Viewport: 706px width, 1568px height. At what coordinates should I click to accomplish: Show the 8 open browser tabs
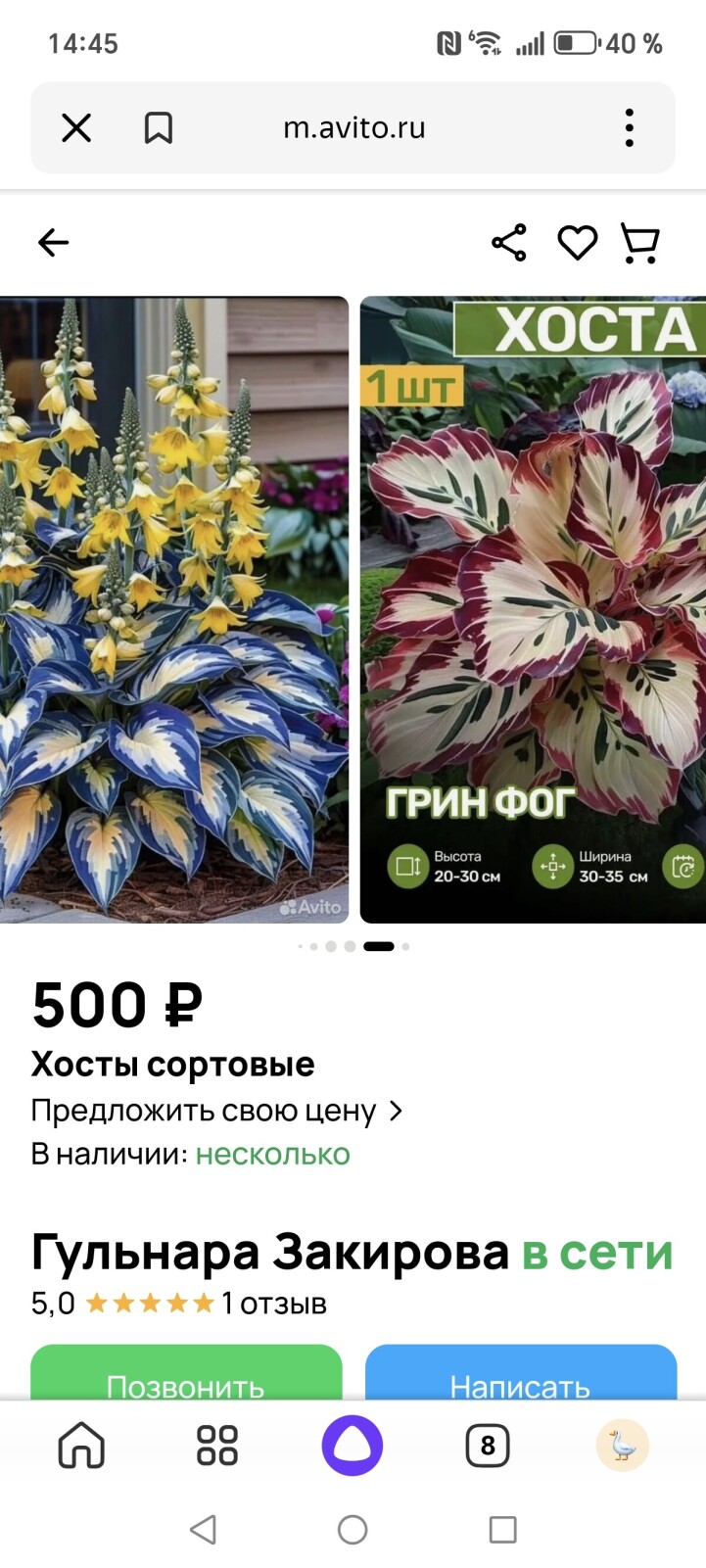(x=488, y=1446)
